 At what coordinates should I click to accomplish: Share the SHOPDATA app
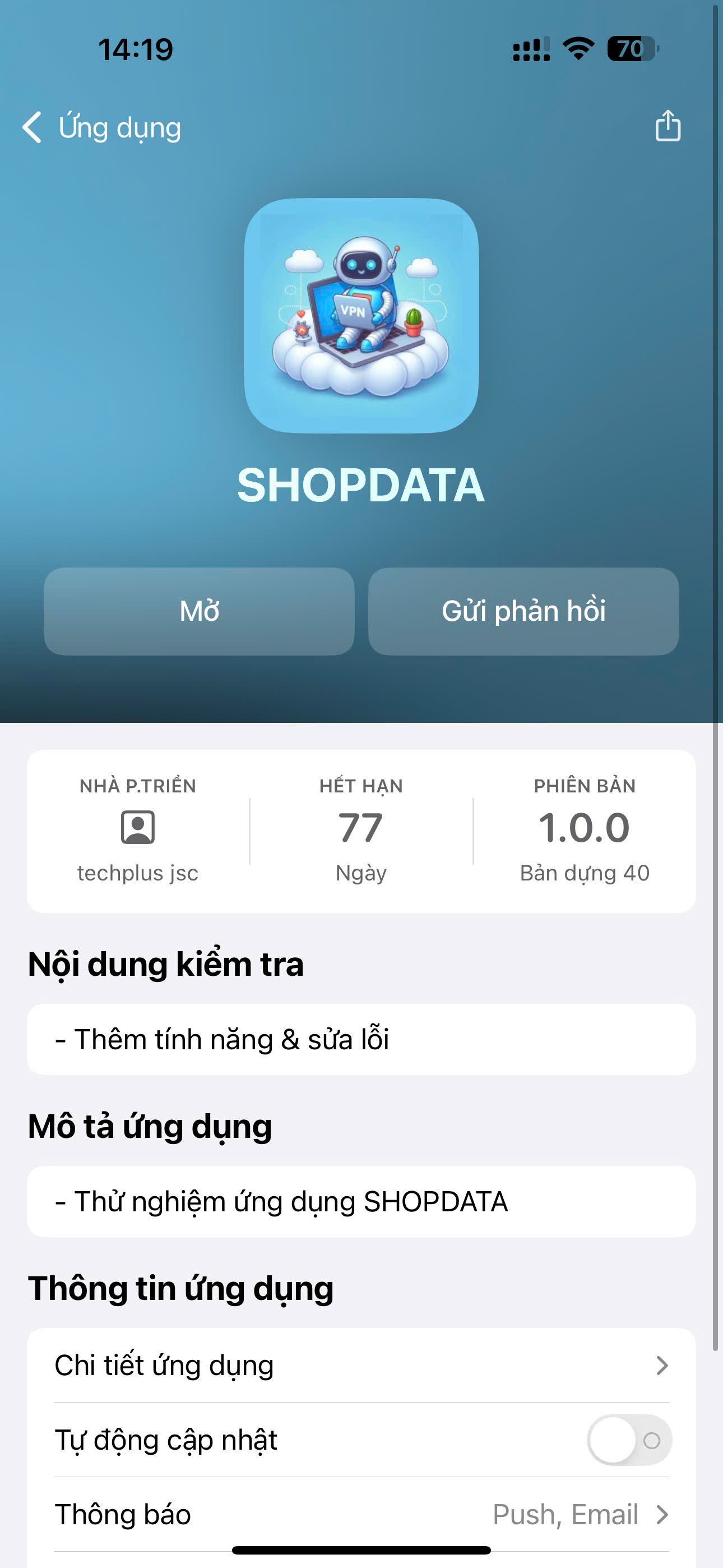[667, 126]
